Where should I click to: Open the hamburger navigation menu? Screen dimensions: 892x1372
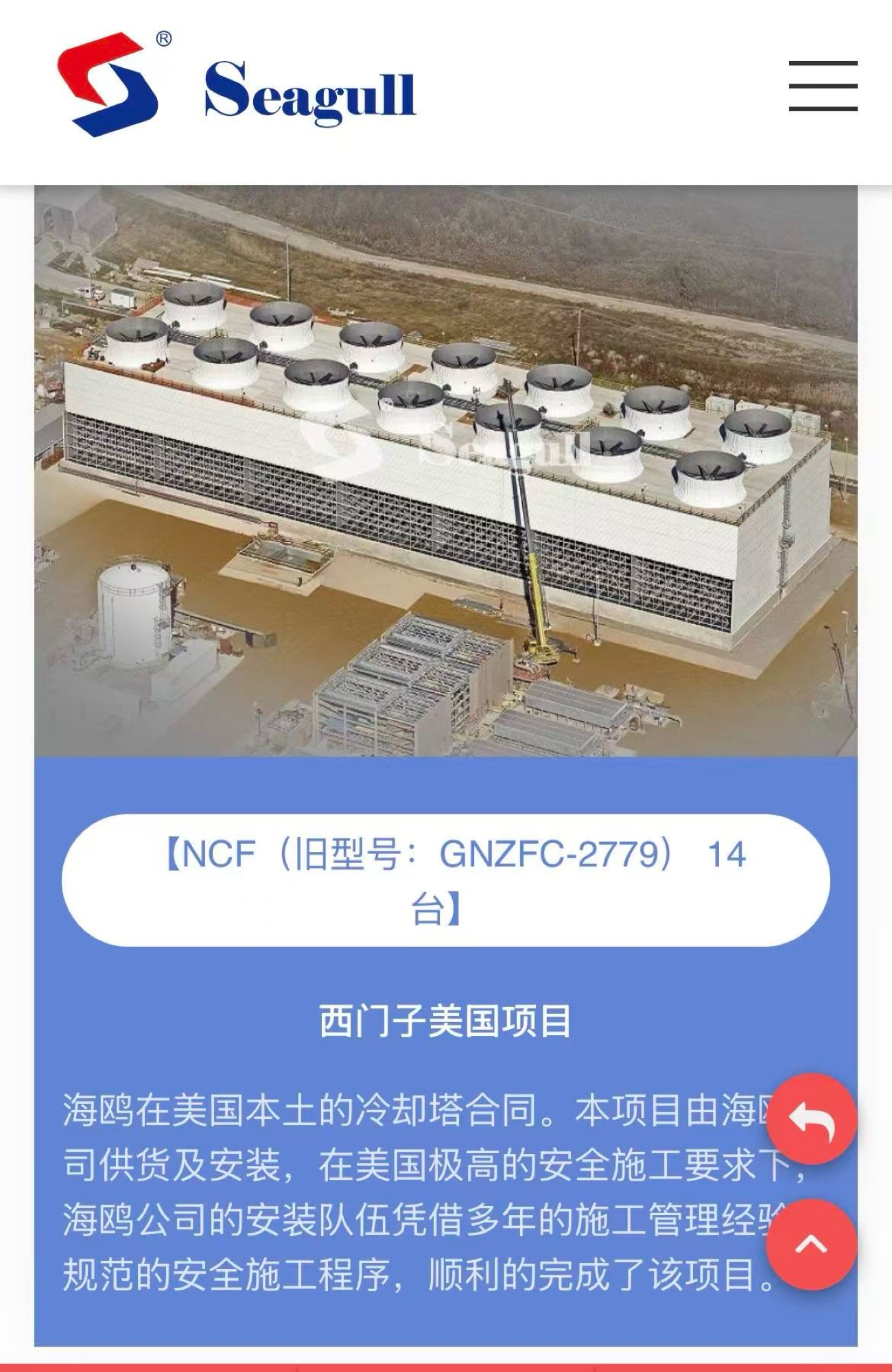point(823,86)
